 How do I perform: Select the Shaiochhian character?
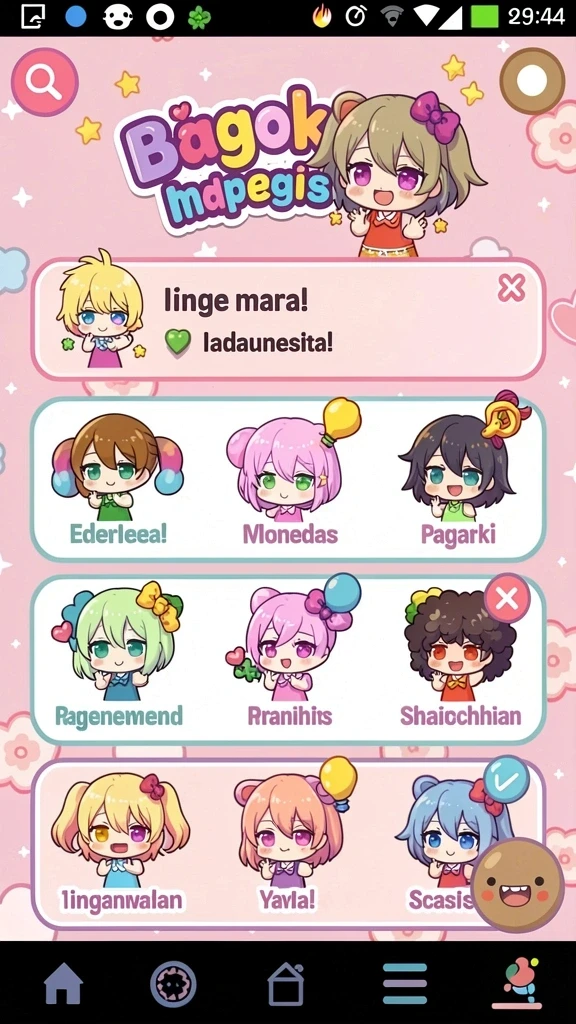coord(460,660)
